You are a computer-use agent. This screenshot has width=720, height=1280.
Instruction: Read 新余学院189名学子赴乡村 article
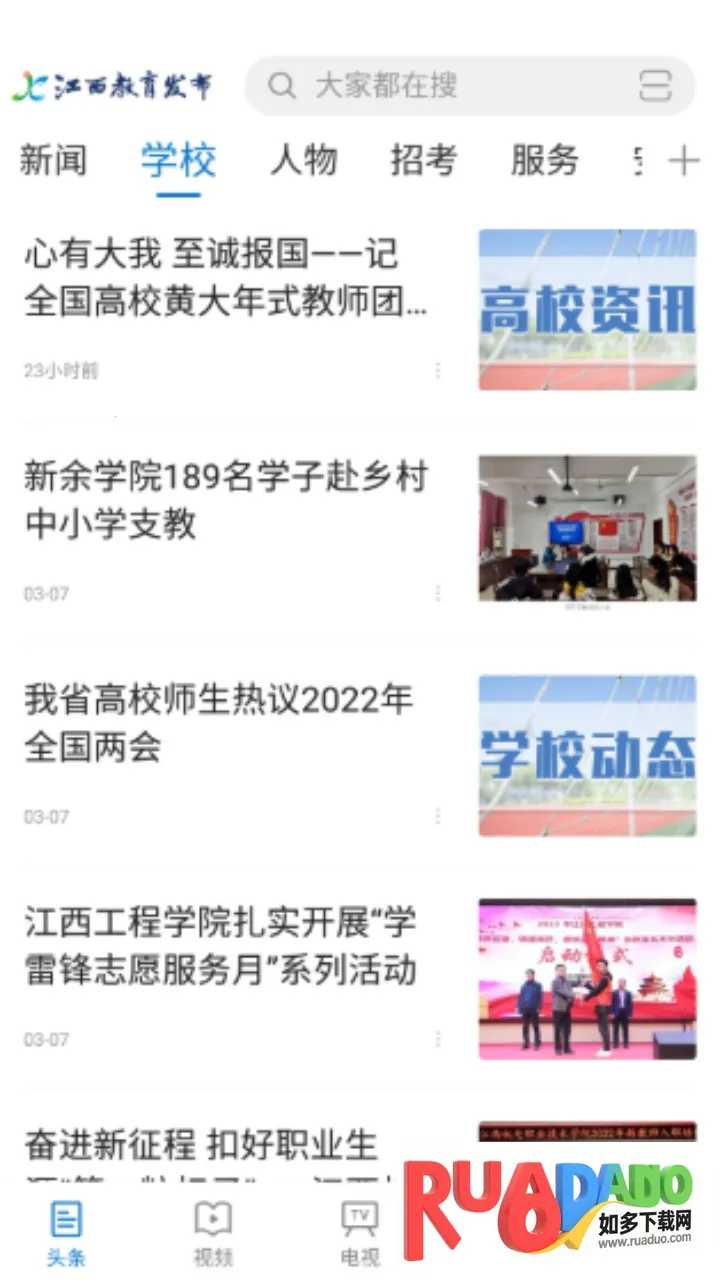[226, 500]
